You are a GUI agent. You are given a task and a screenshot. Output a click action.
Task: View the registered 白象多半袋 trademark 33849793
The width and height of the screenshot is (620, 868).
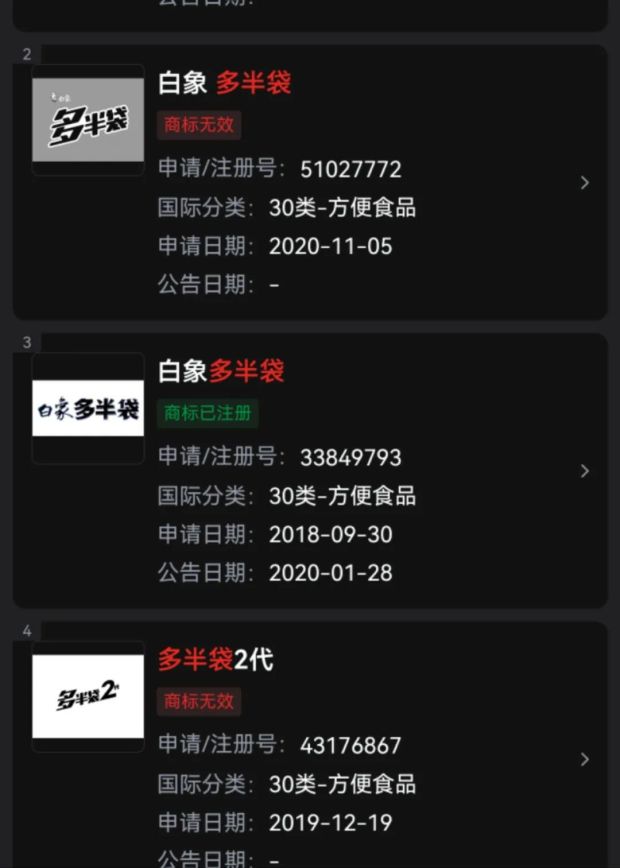310,470
